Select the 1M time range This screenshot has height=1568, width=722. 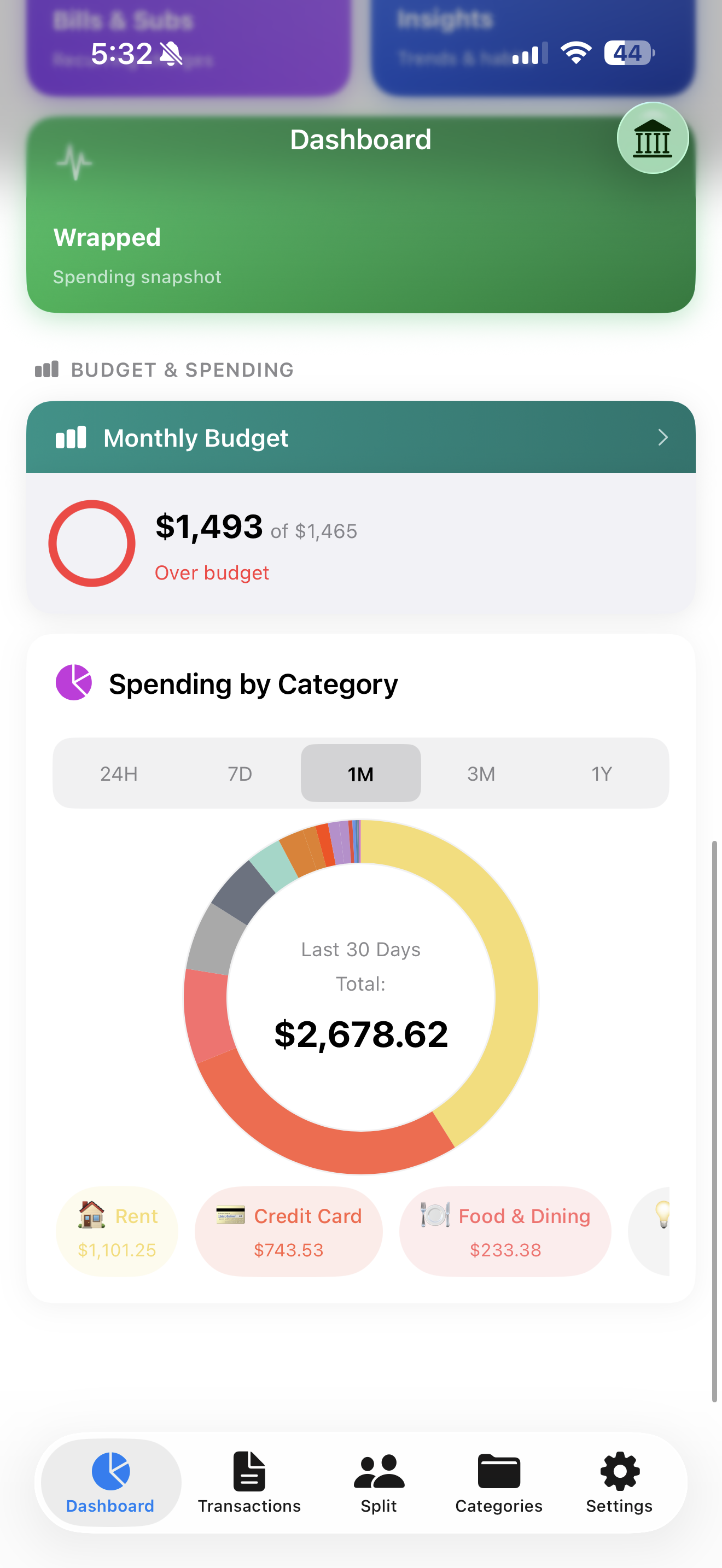360,773
